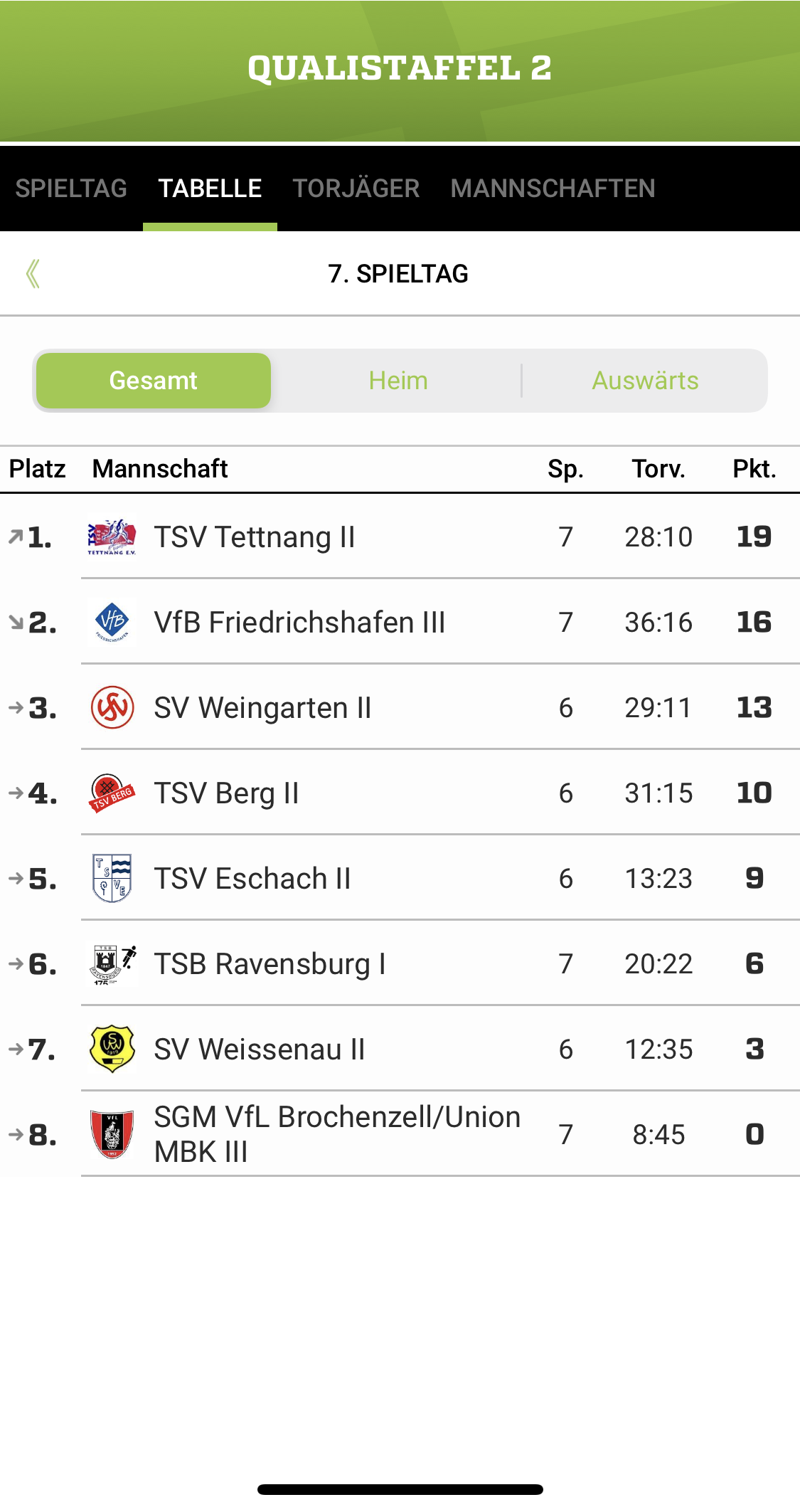Switch to the Spieltag tab
This screenshot has width=800, height=1512.
tap(71, 189)
